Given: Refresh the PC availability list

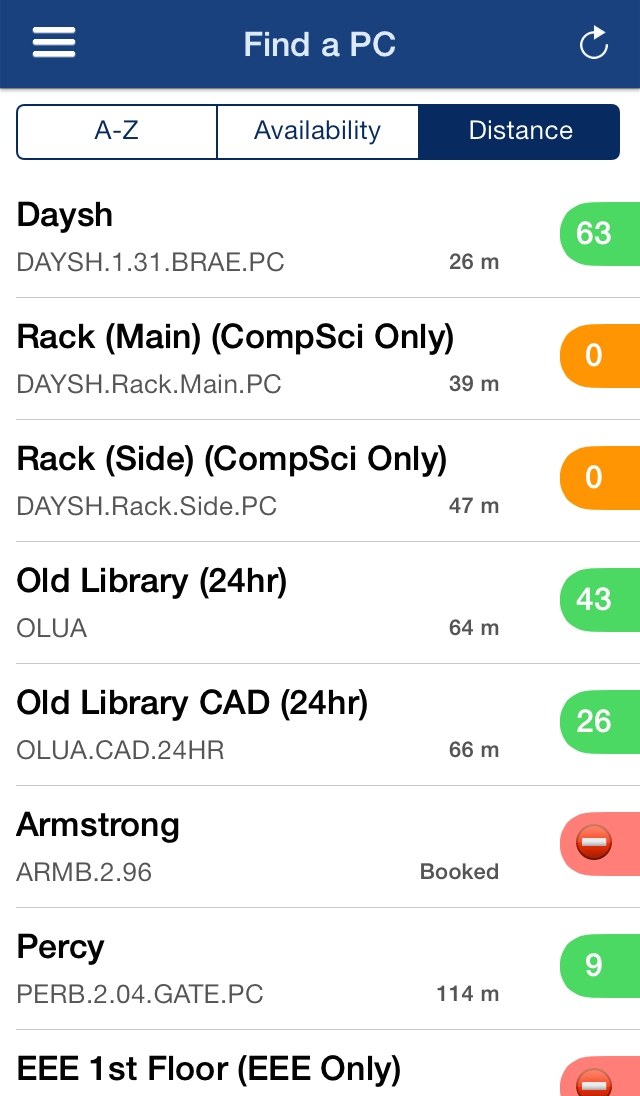Looking at the screenshot, I should tap(594, 44).
